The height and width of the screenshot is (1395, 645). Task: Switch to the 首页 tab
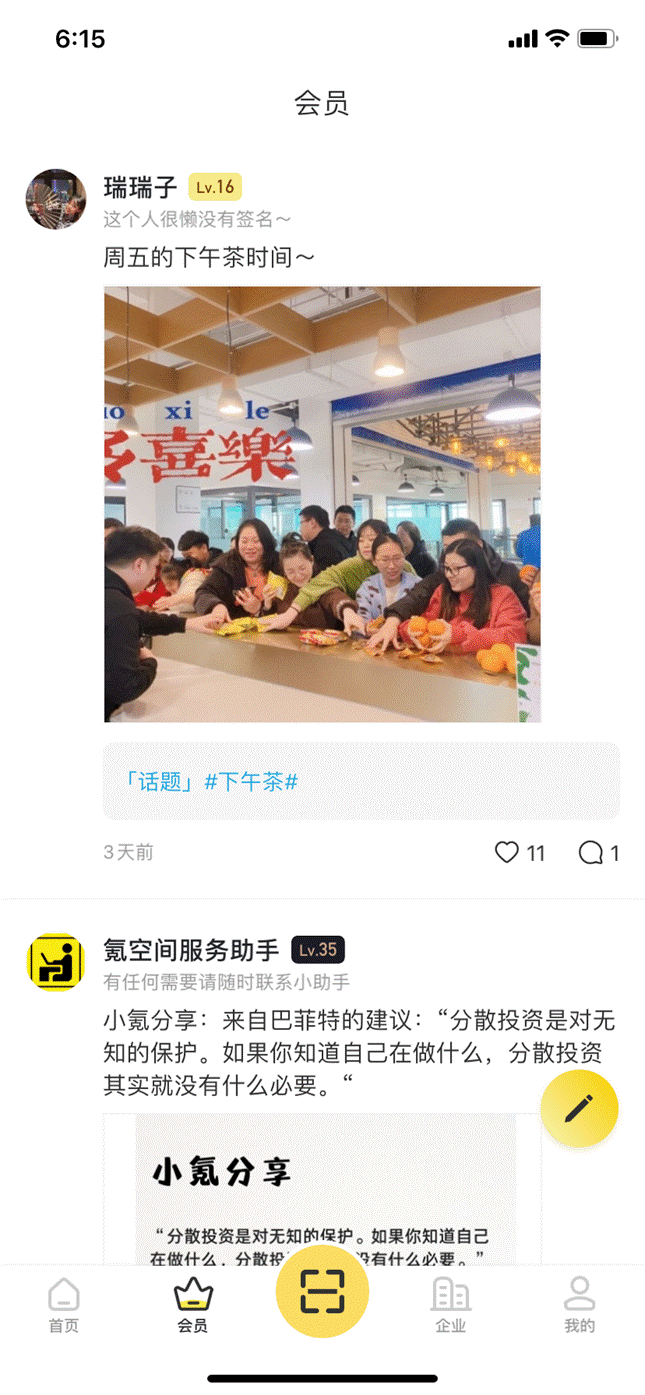click(64, 1305)
